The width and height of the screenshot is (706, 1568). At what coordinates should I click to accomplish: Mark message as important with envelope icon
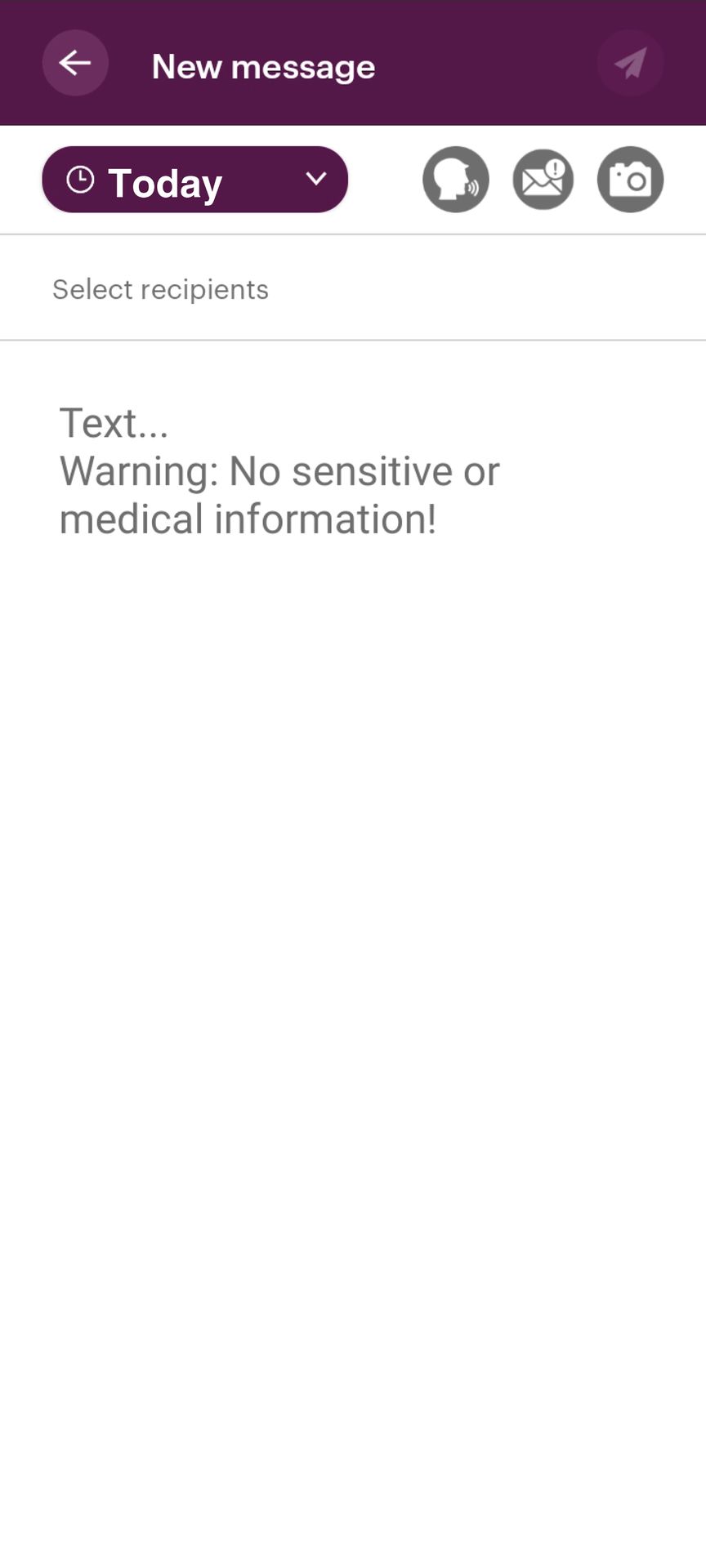(543, 180)
